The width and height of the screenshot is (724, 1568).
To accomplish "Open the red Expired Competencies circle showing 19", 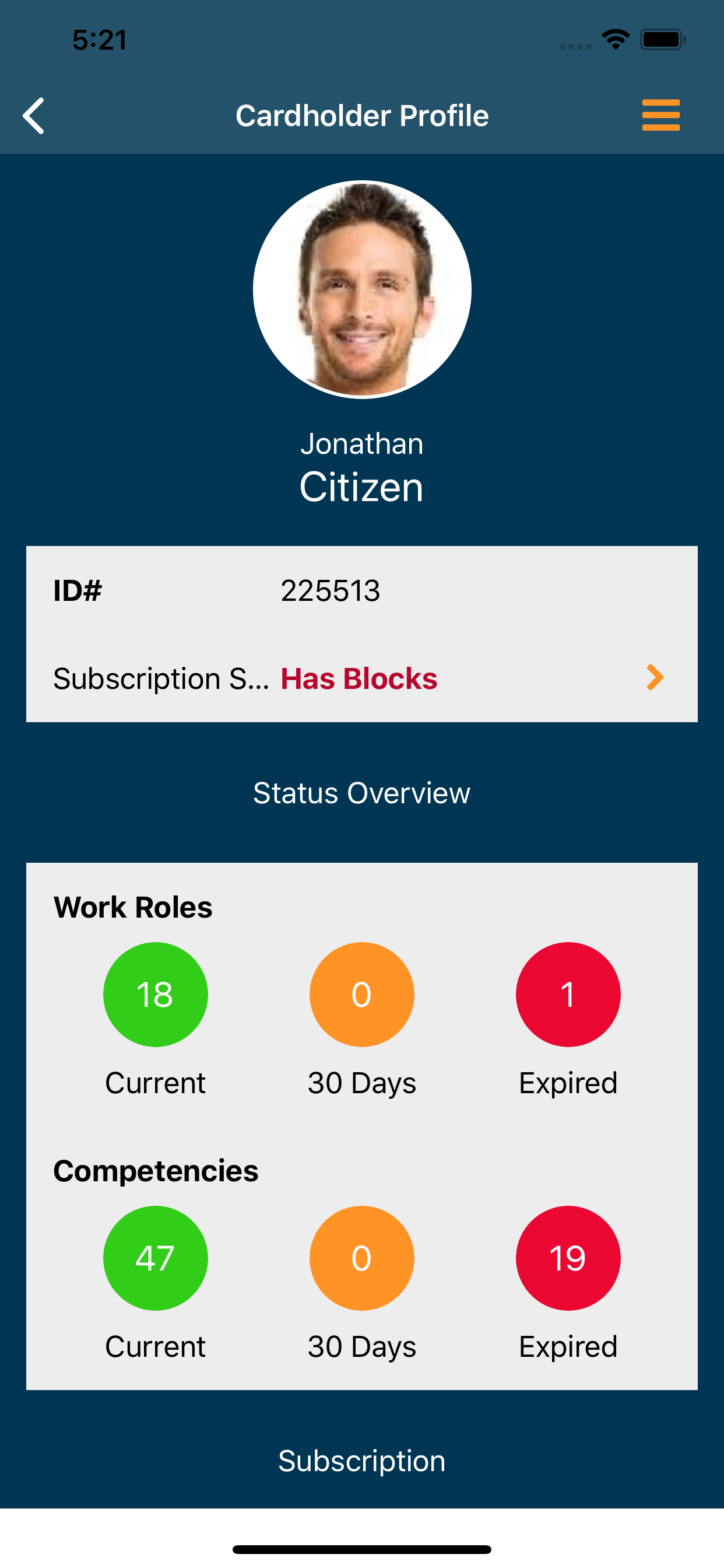I will pyautogui.click(x=568, y=1258).
